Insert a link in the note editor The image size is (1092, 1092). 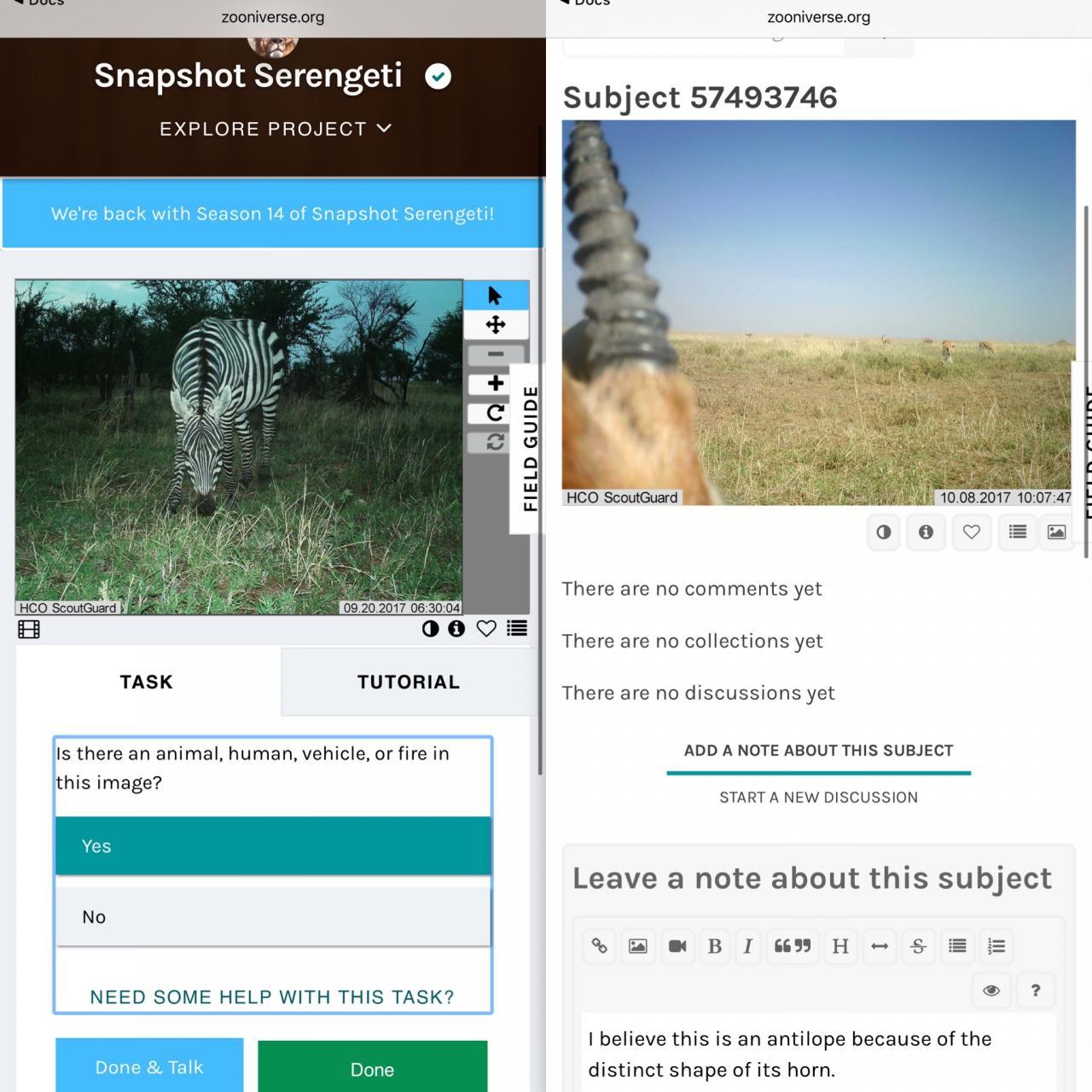pyautogui.click(x=600, y=946)
